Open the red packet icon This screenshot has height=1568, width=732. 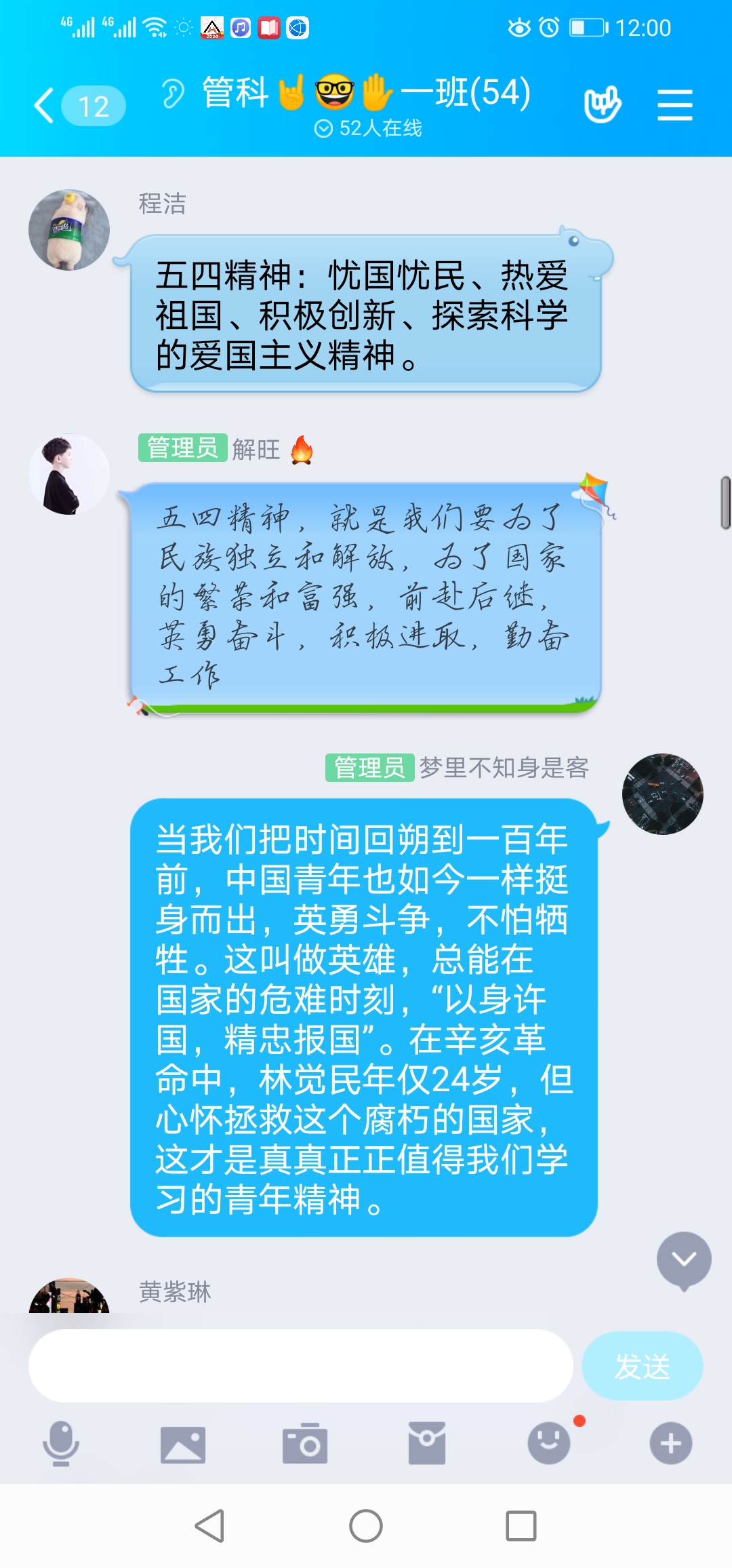[427, 1443]
